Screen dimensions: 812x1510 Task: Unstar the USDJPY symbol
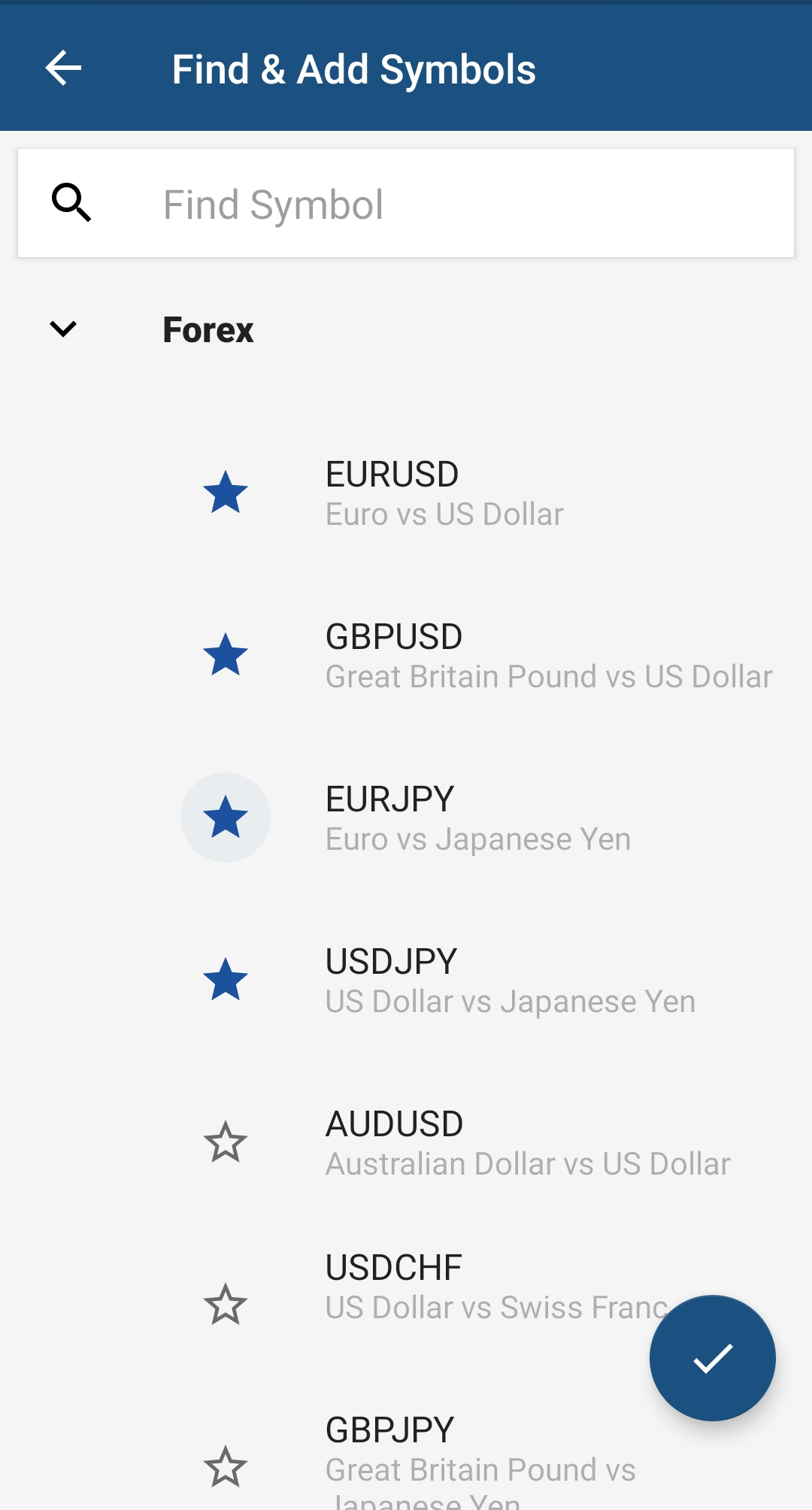(x=226, y=980)
